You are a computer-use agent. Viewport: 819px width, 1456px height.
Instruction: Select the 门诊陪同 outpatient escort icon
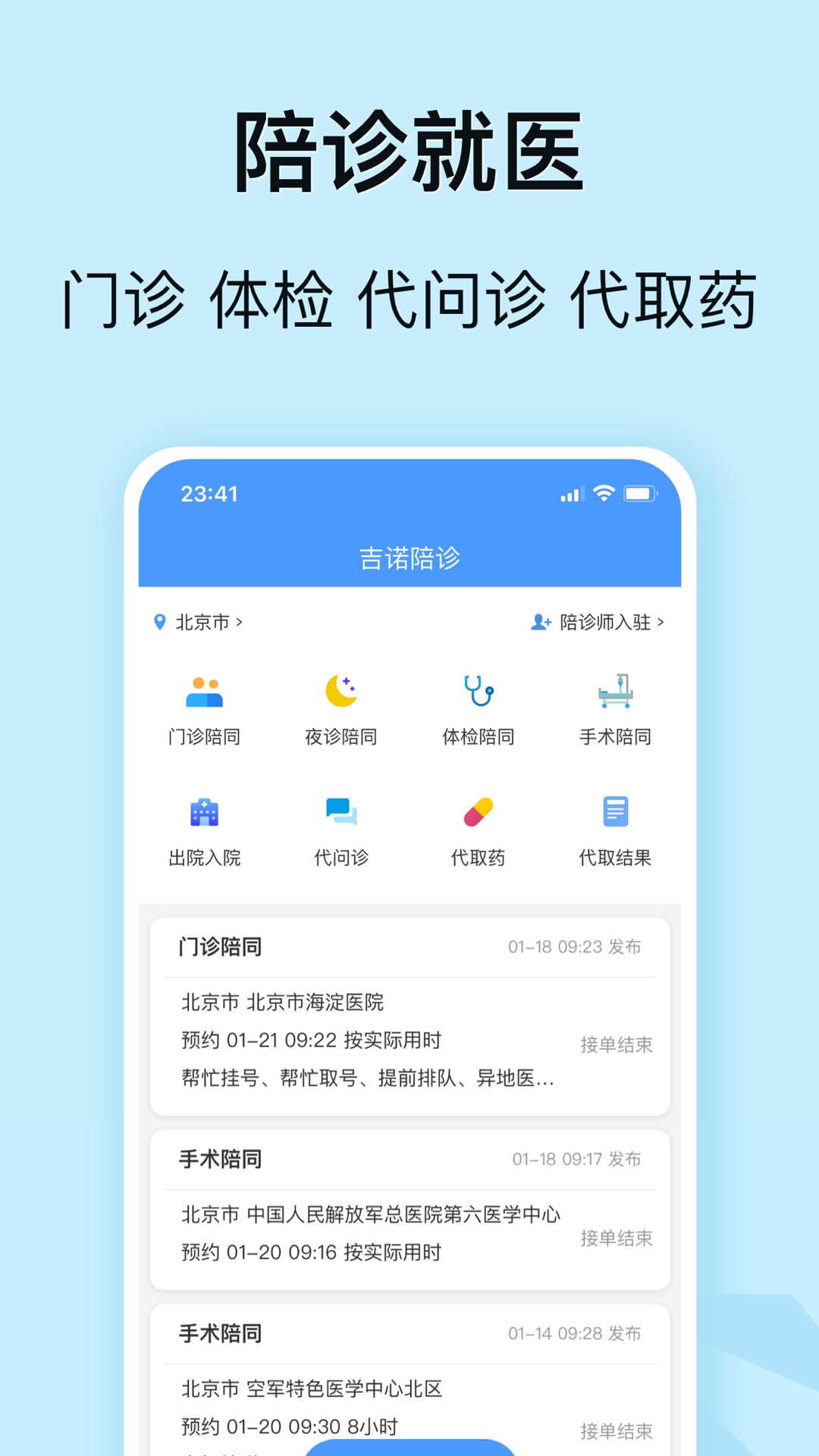[202, 692]
